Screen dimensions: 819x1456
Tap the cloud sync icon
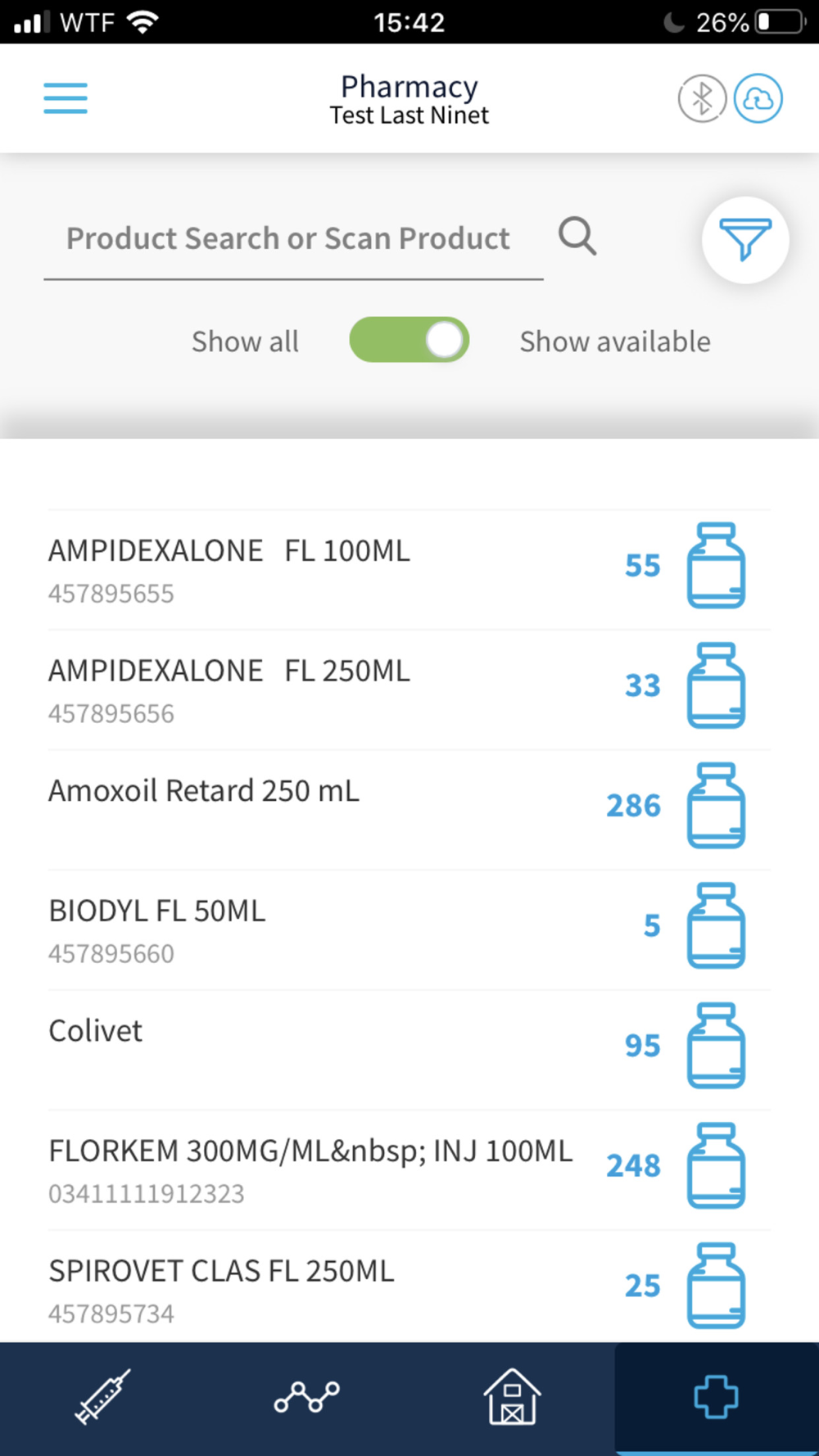(758, 98)
